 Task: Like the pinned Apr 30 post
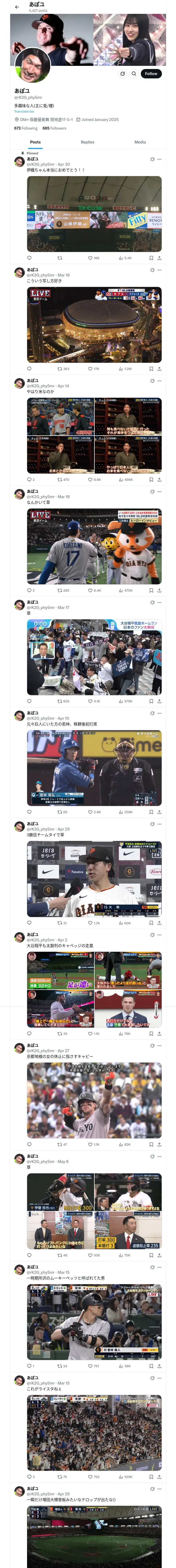(x=90, y=258)
